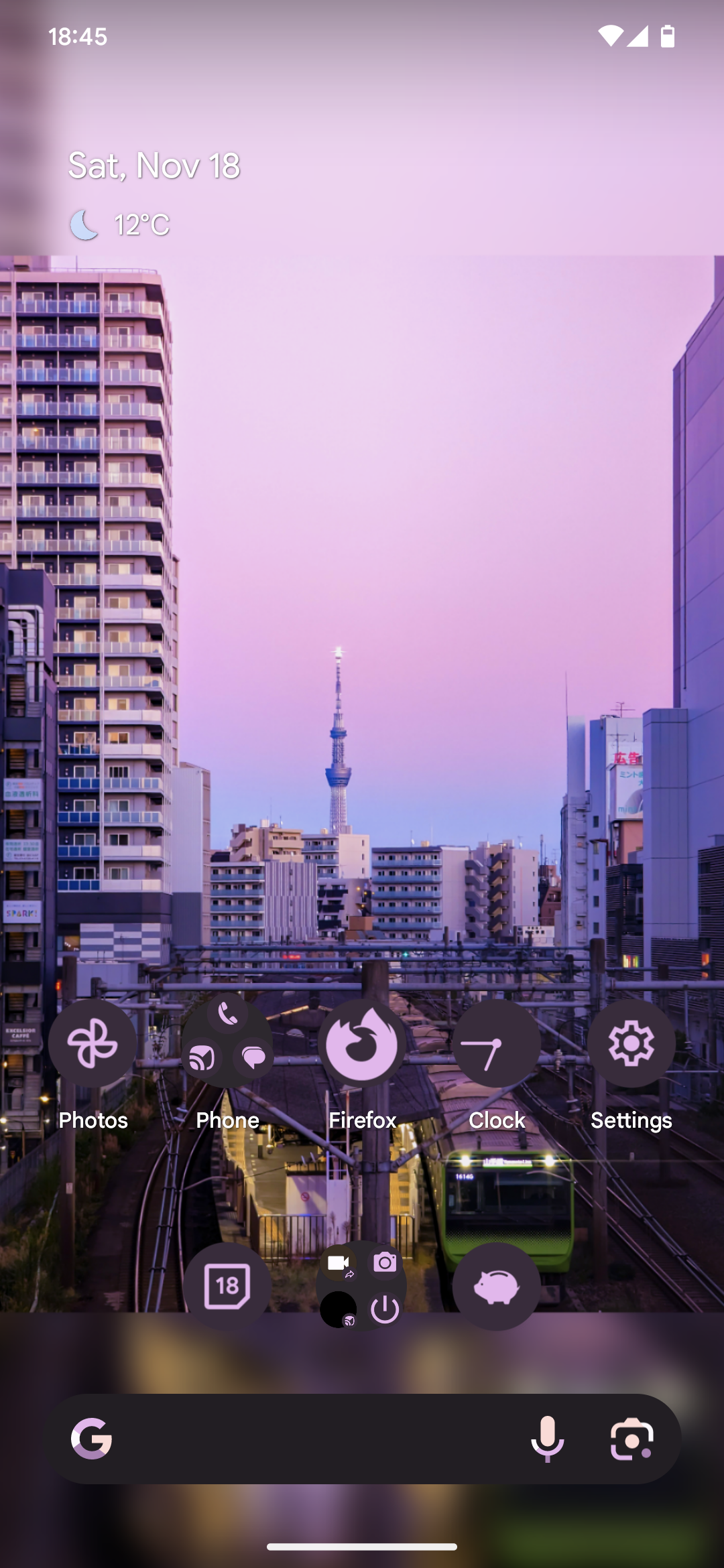This screenshot has width=724, height=1568.
Task: Open the camera apps folder in dock
Action: 362,1286
